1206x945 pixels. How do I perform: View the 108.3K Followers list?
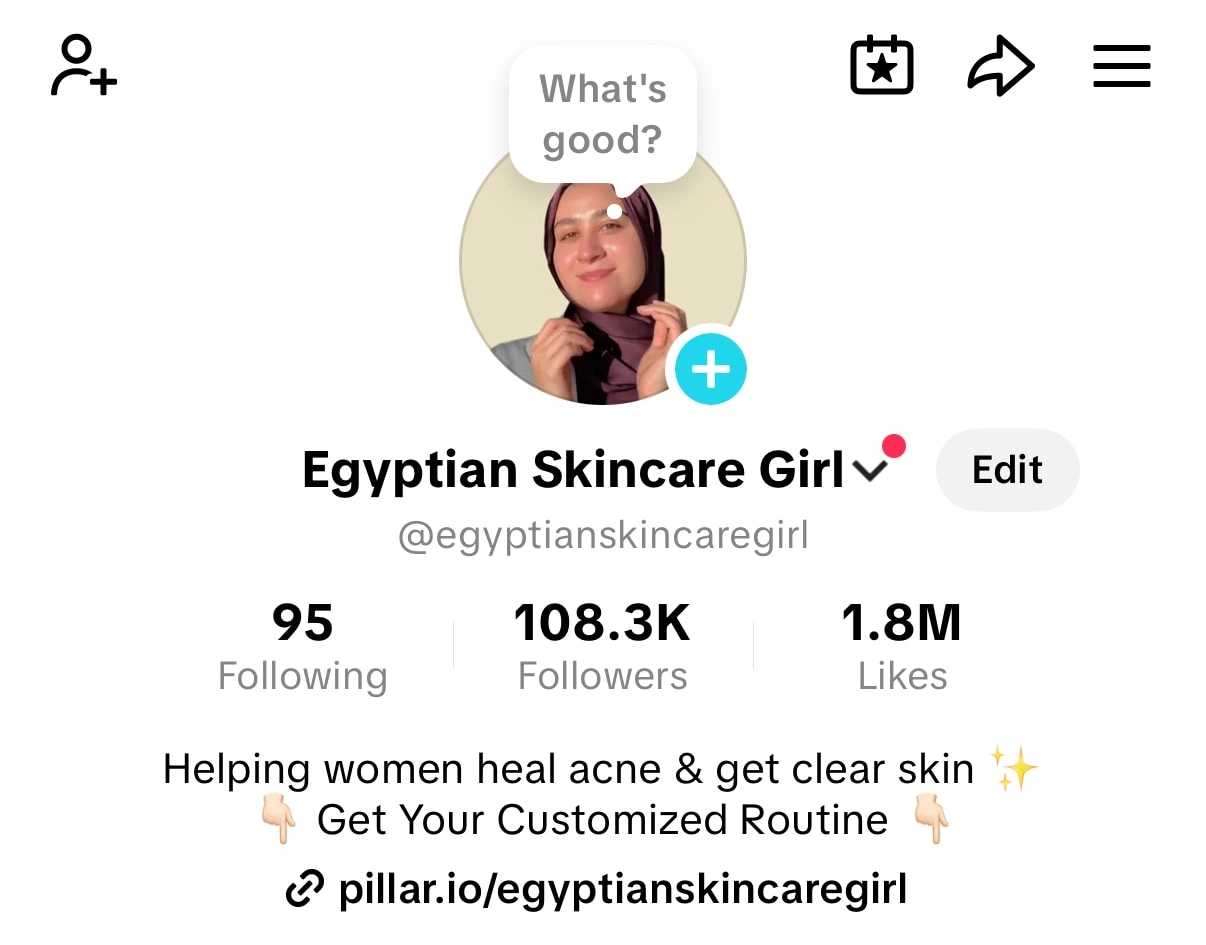click(x=602, y=646)
